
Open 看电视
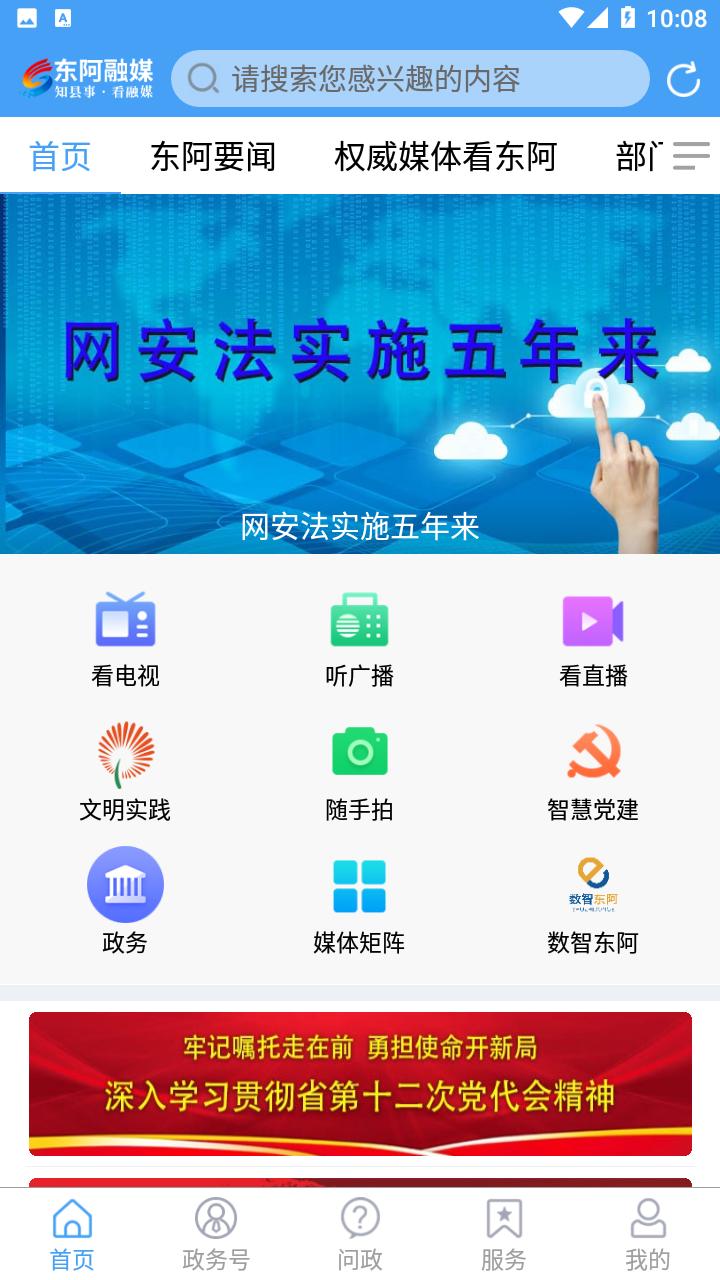tap(125, 639)
